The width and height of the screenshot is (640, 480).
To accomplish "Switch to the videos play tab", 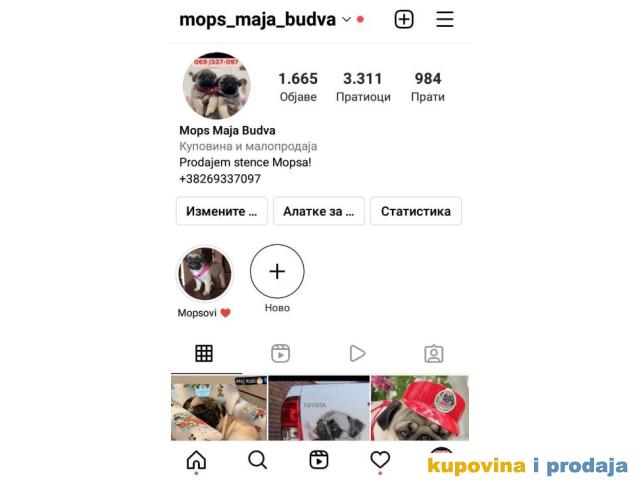I will [357, 353].
